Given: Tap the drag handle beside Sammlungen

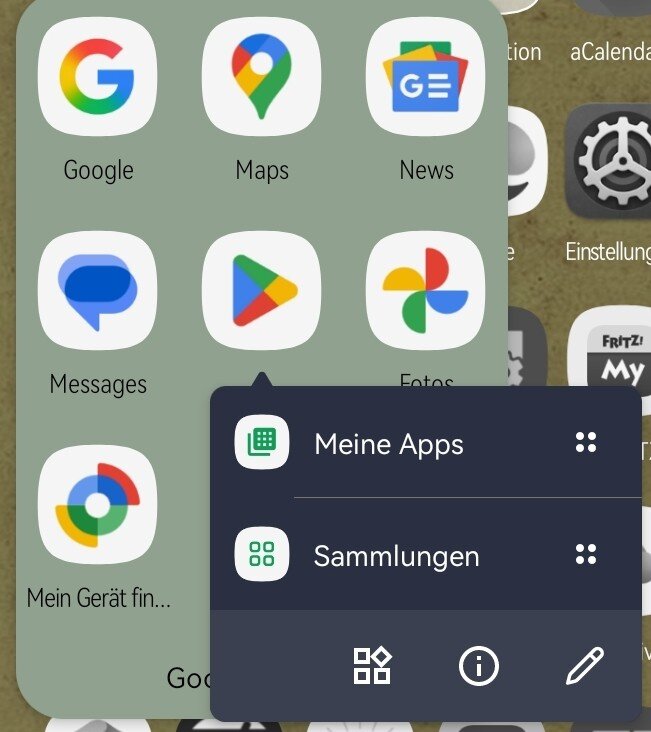Looking at the screenshot, I should coord(586,554).
